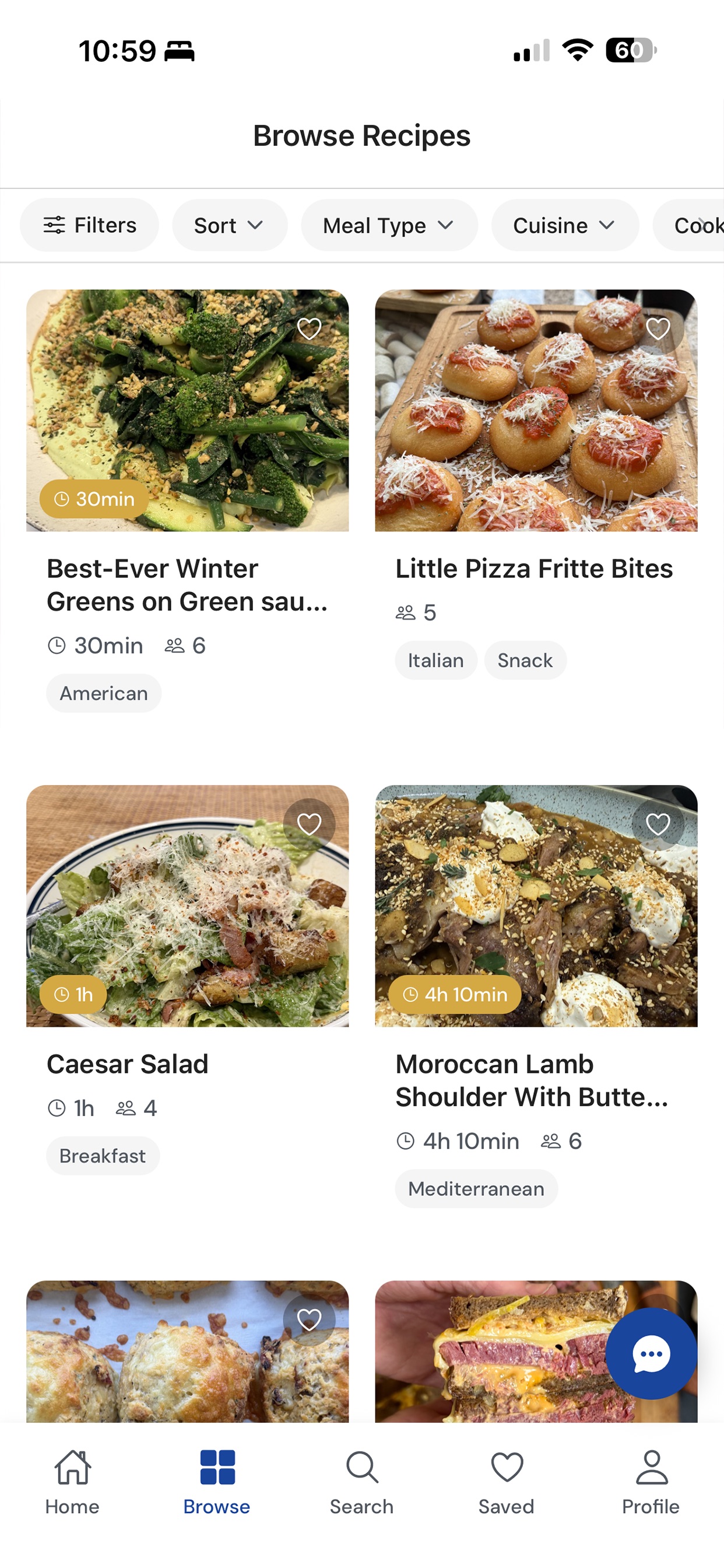Switch to the Search tab
This screenshot has height=1568, width=724.
click(361, 1482)
